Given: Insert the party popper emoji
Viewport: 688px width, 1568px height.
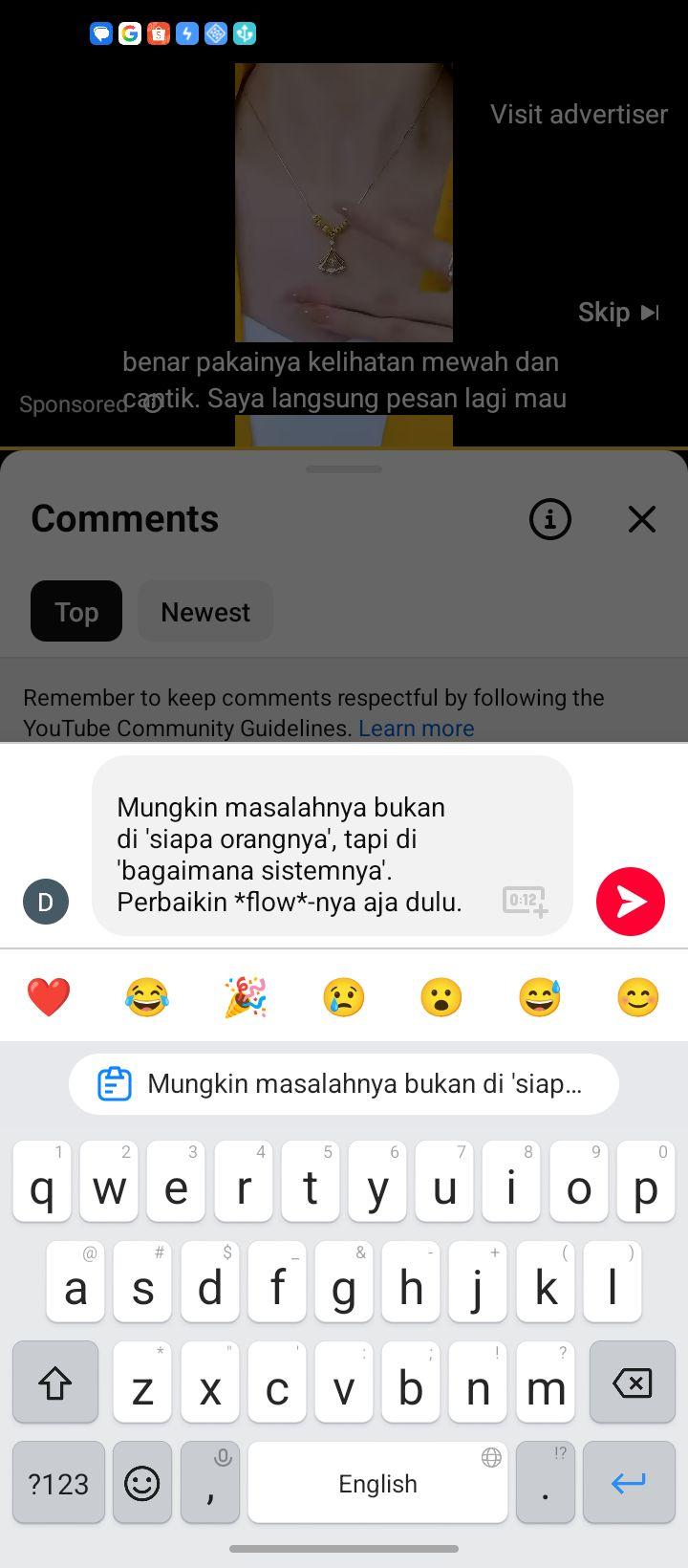Looking at the screenshot, I should pyautogui.click(x=246, y=997).
